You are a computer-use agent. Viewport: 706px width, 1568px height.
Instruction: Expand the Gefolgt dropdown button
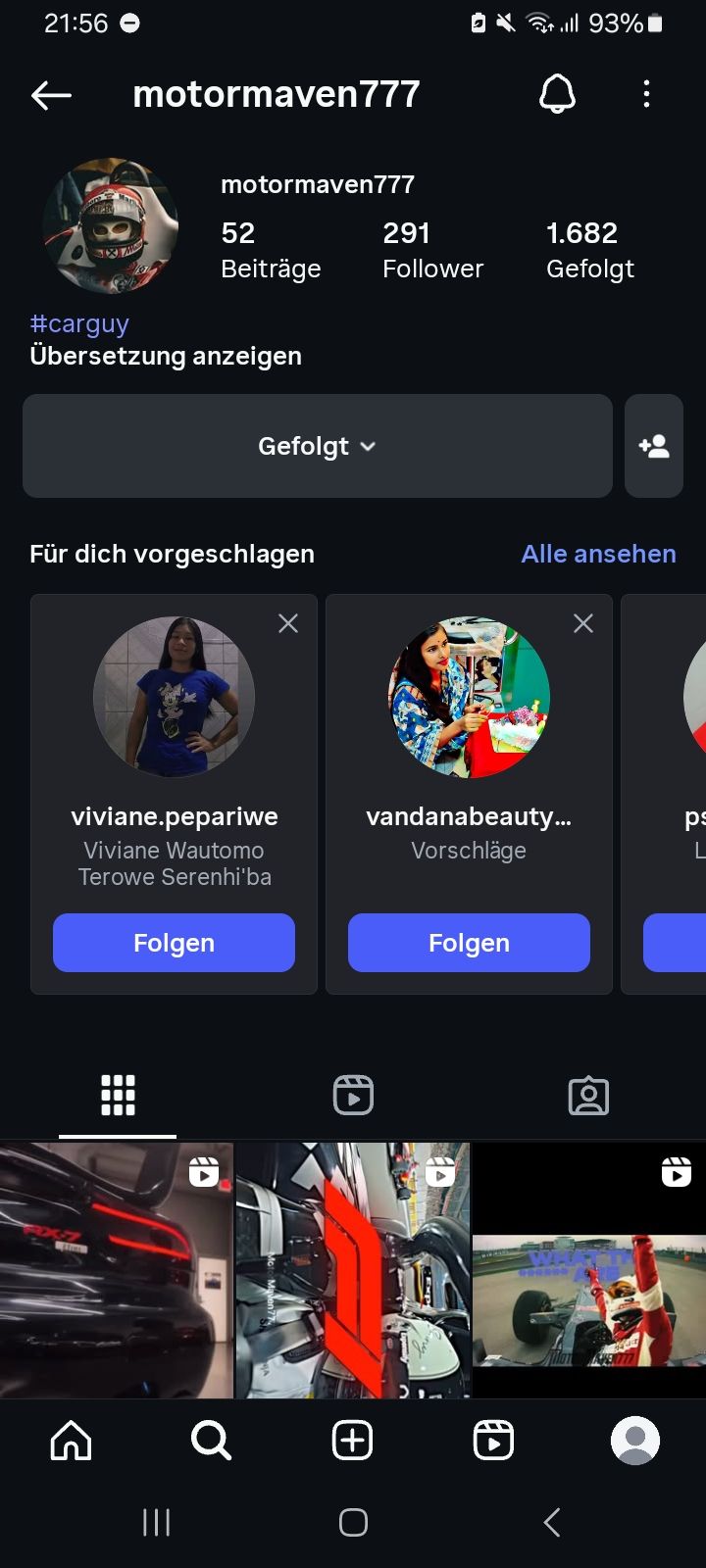(x=317, y=446)
